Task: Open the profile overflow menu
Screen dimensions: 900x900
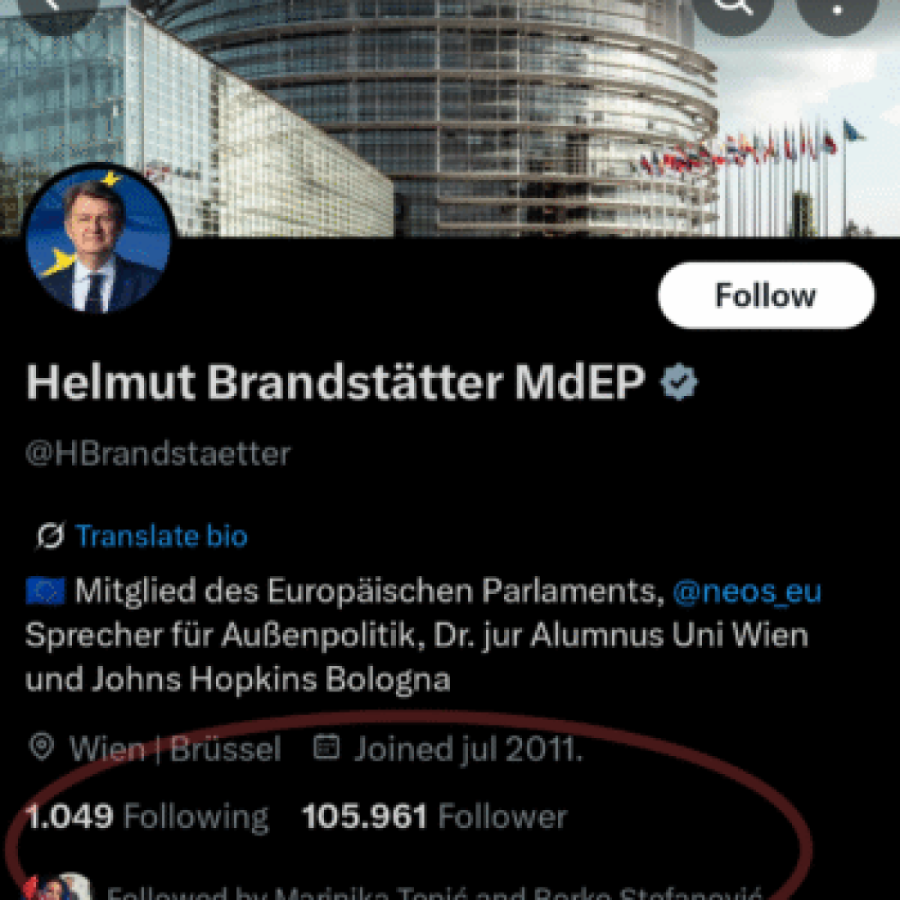Action: point(836,8)
